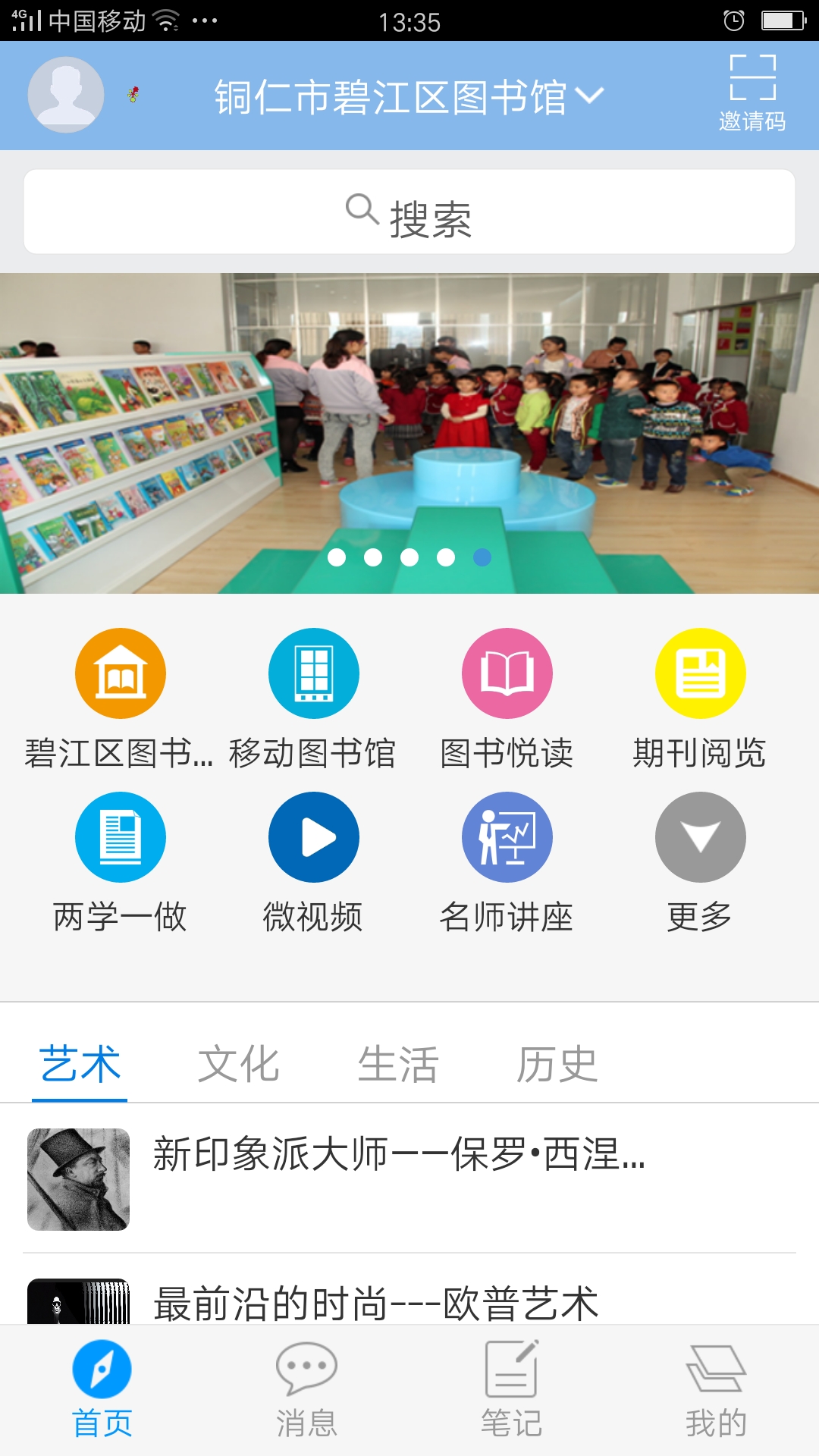Open the 邀请码 scan button
Viewport: 819px width, 1456px height.
pos(752,93)
